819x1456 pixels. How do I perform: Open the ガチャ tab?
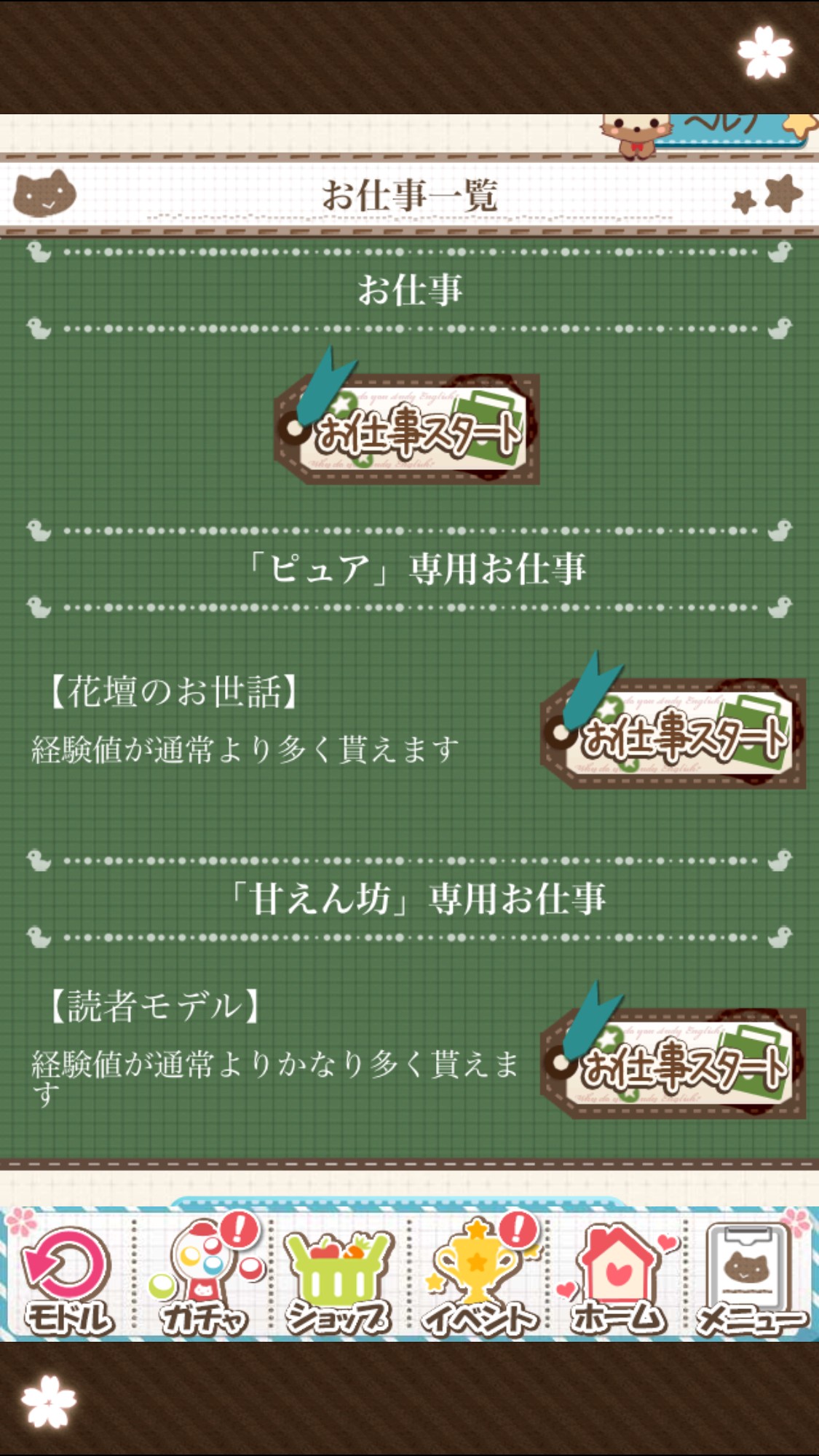(204, 1282)
